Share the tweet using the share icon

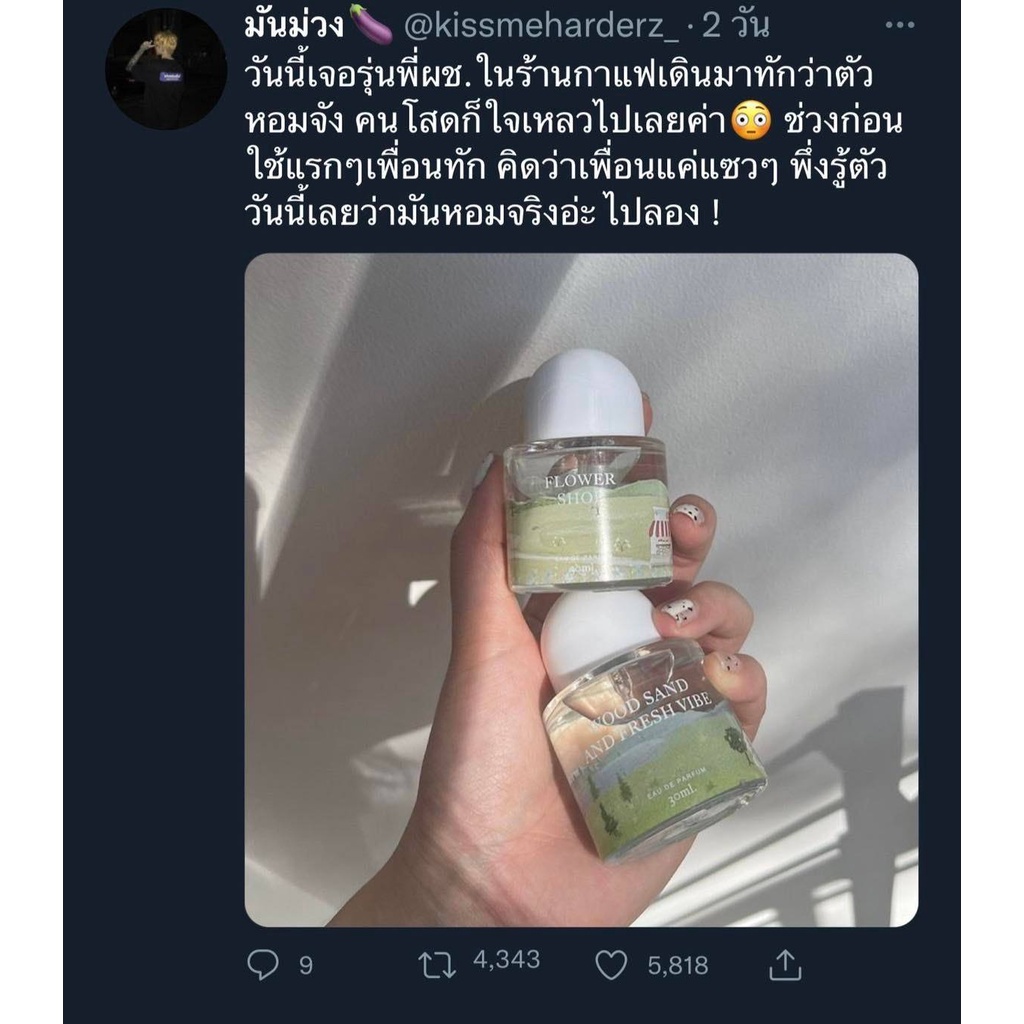point(785,965)
